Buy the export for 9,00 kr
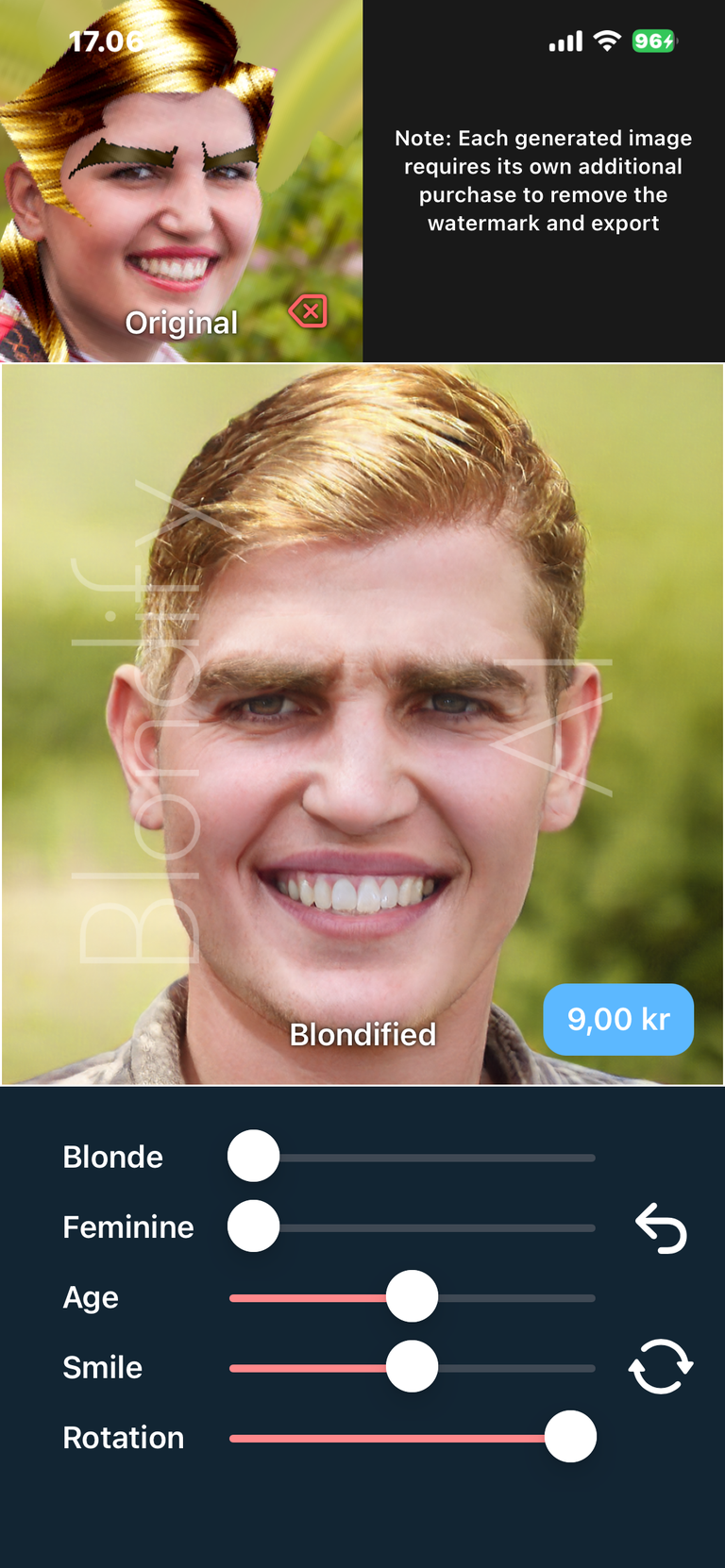725x1568 pixels. pyautogui.click(x=618, y=1020)
